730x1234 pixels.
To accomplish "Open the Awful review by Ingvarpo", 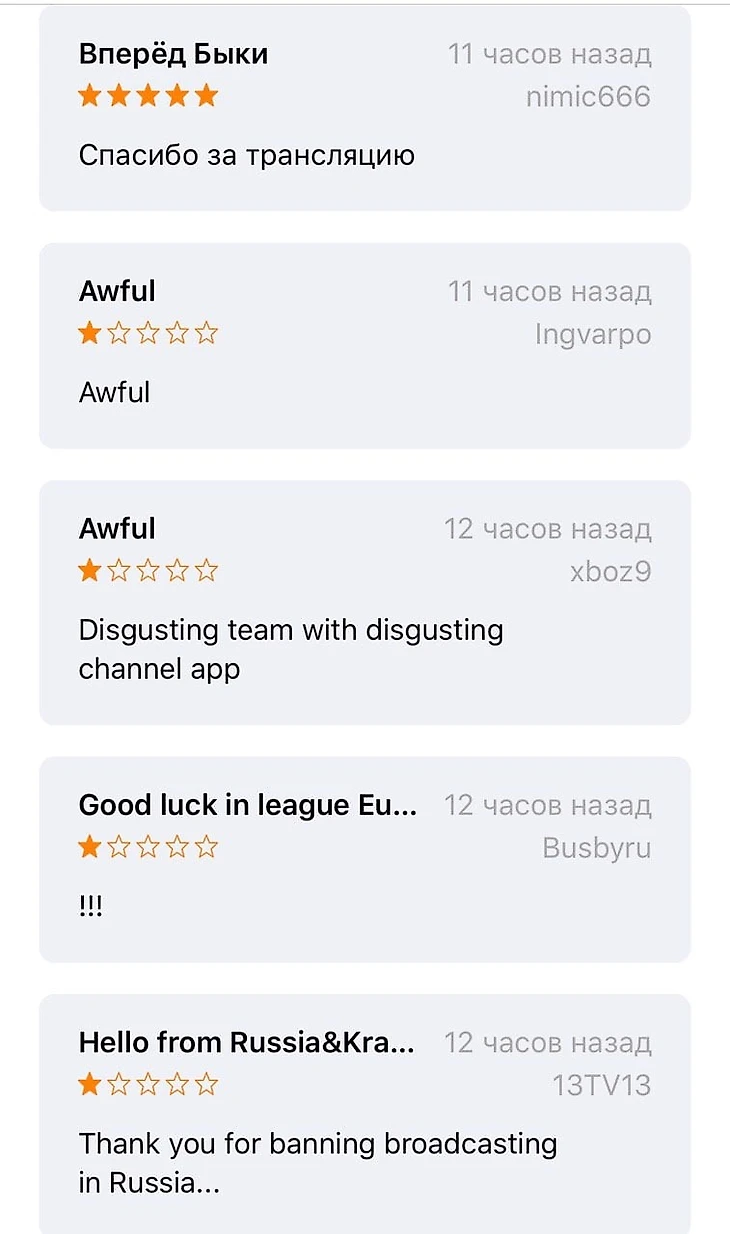I will 364,345.
